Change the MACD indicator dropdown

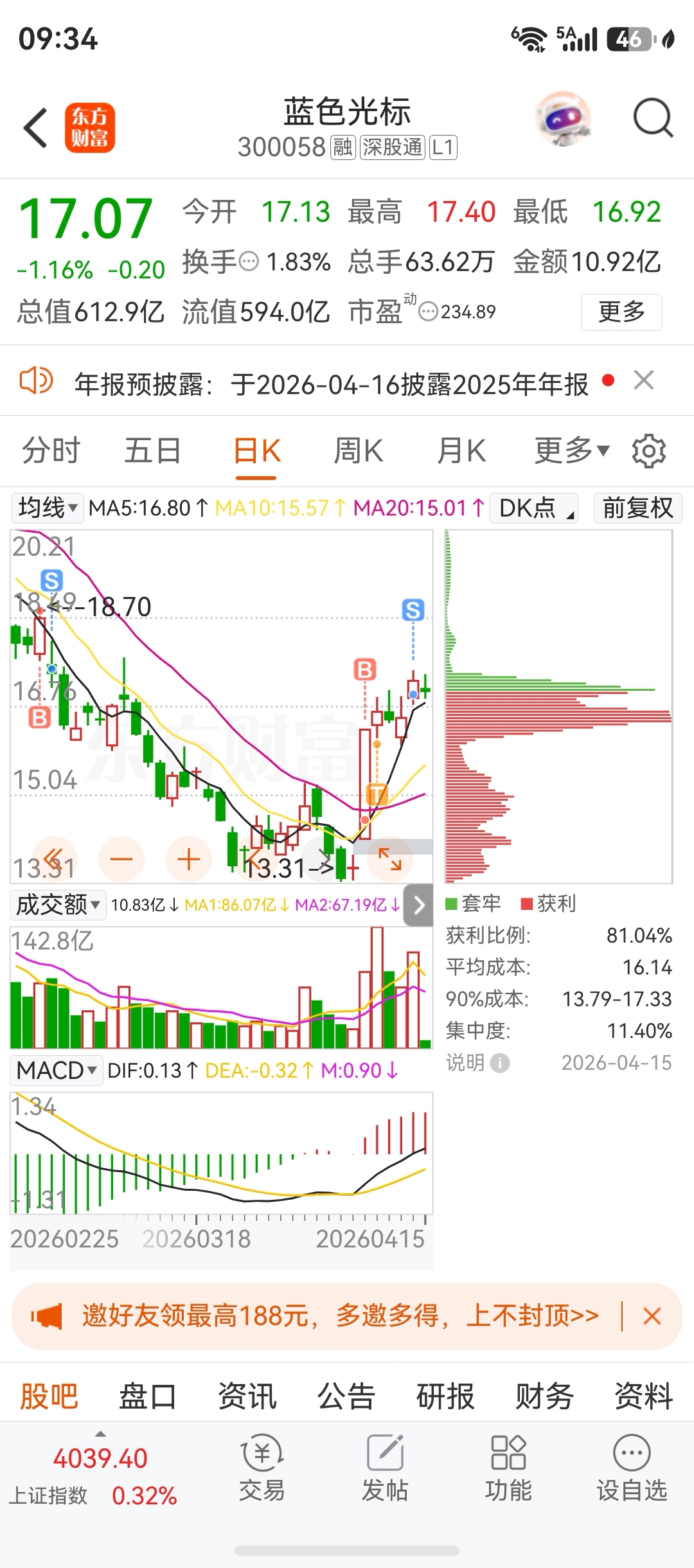click(x=57, y=1071)
